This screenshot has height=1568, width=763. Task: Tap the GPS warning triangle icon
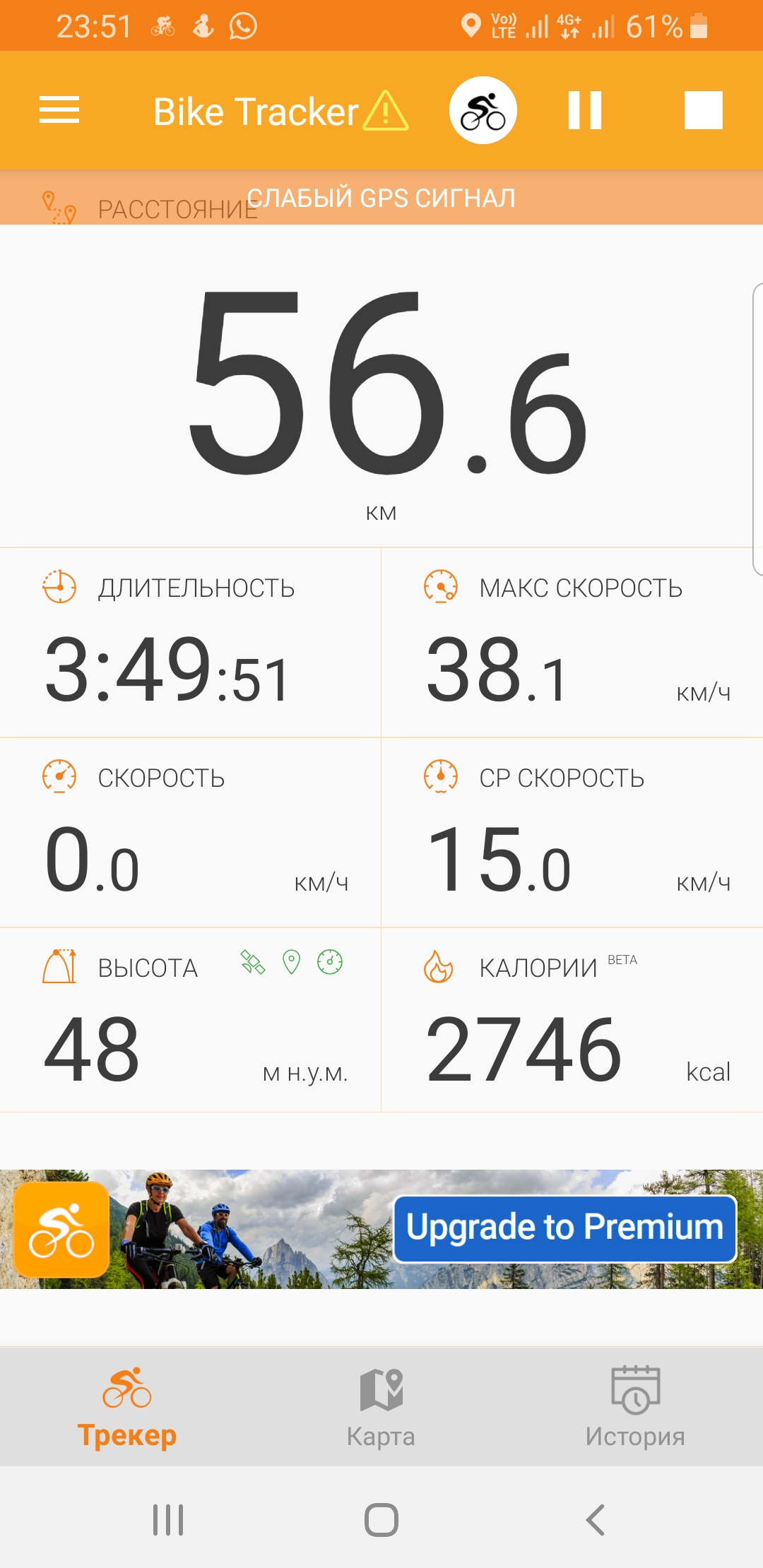pos(386,111)
